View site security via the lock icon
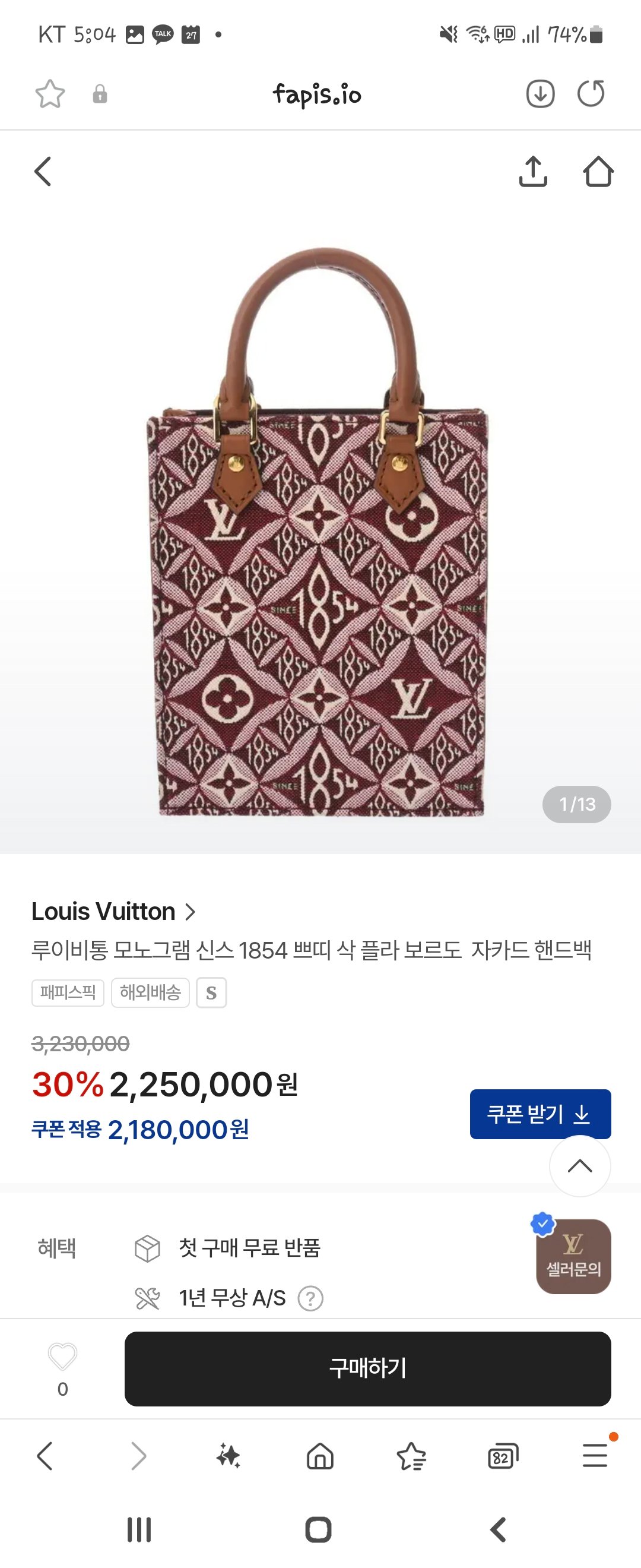Viewport: 641px width, 1568px height. coord(101,95)
